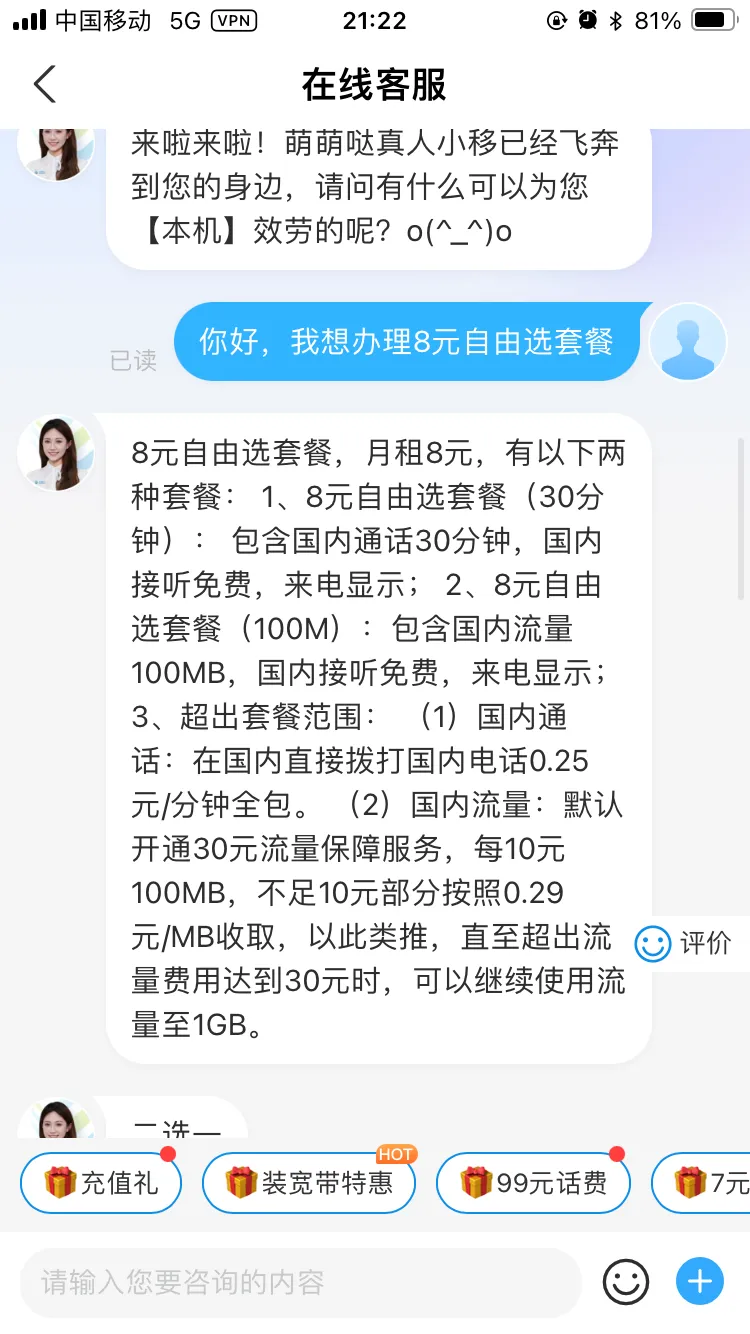This screenshot has width=750, height=1334.
Task: Open the plus attachment menu
Action: click(700, 1282)
